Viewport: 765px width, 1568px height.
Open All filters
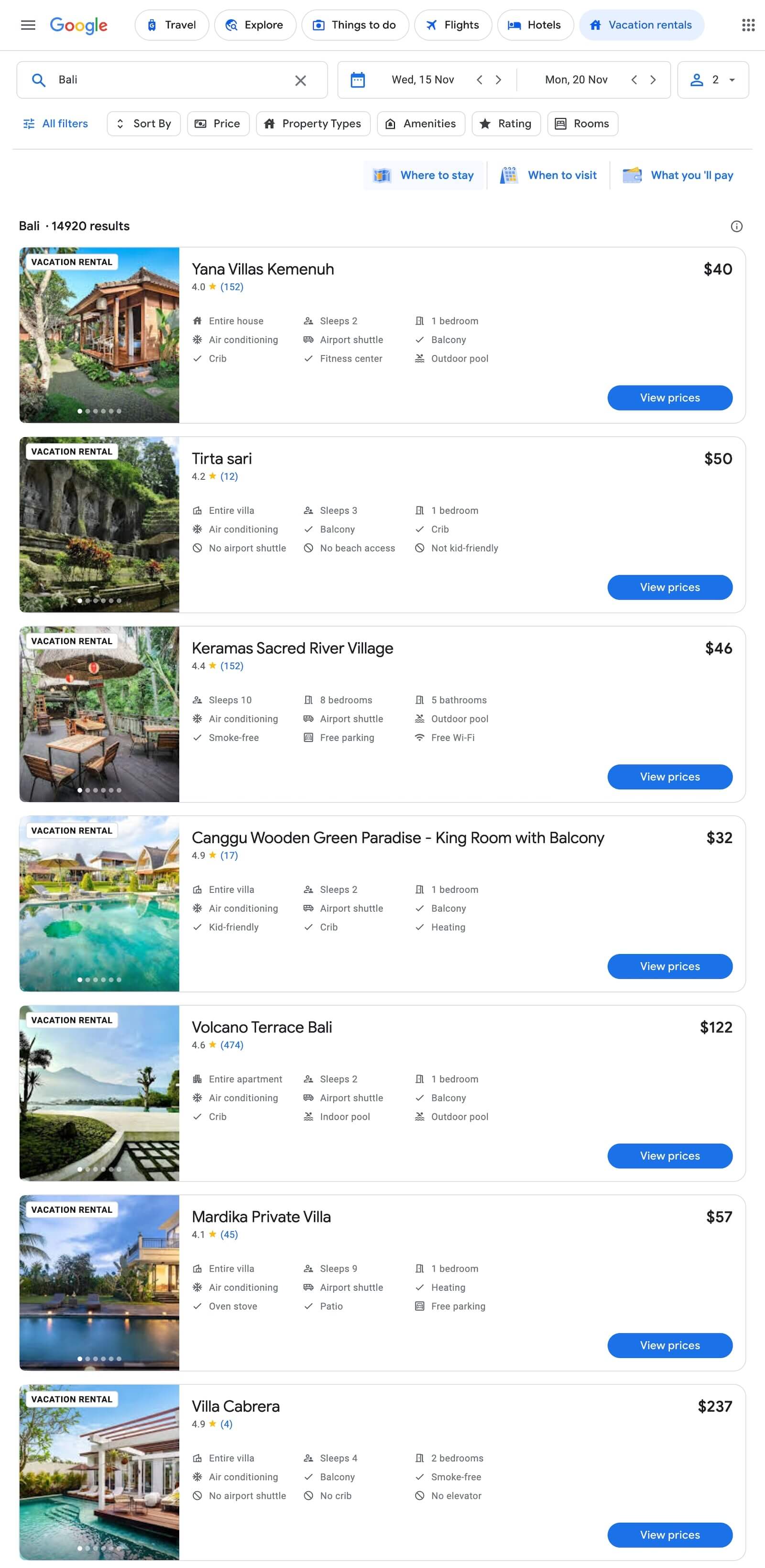tap(55, 123)
